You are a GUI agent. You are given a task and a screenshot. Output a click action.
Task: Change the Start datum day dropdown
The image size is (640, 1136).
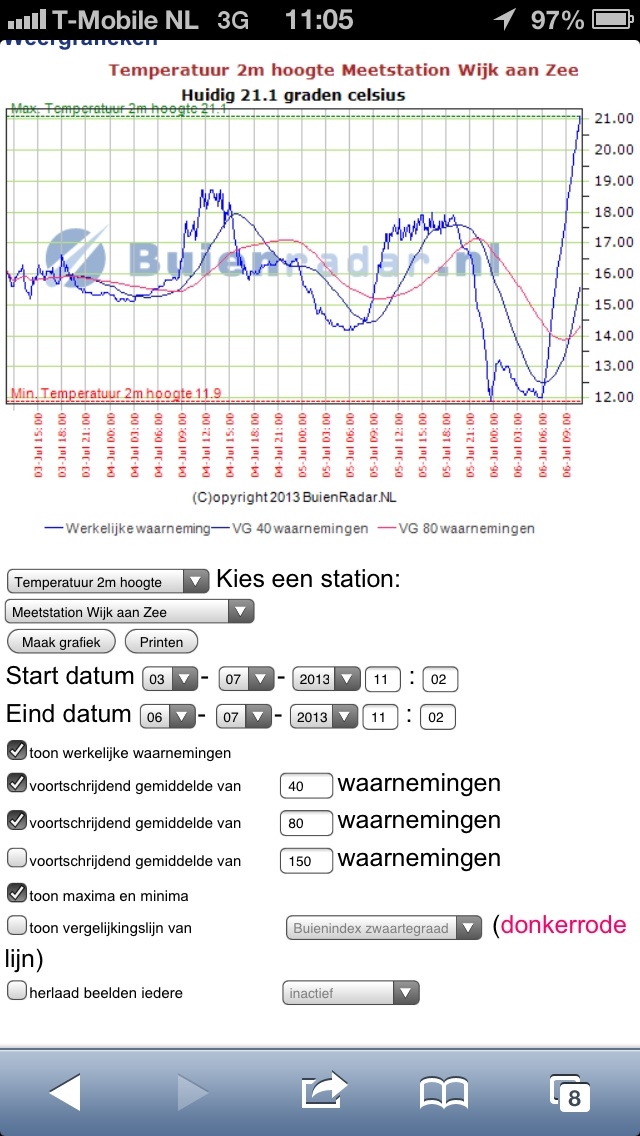click(x=170, y=680)
